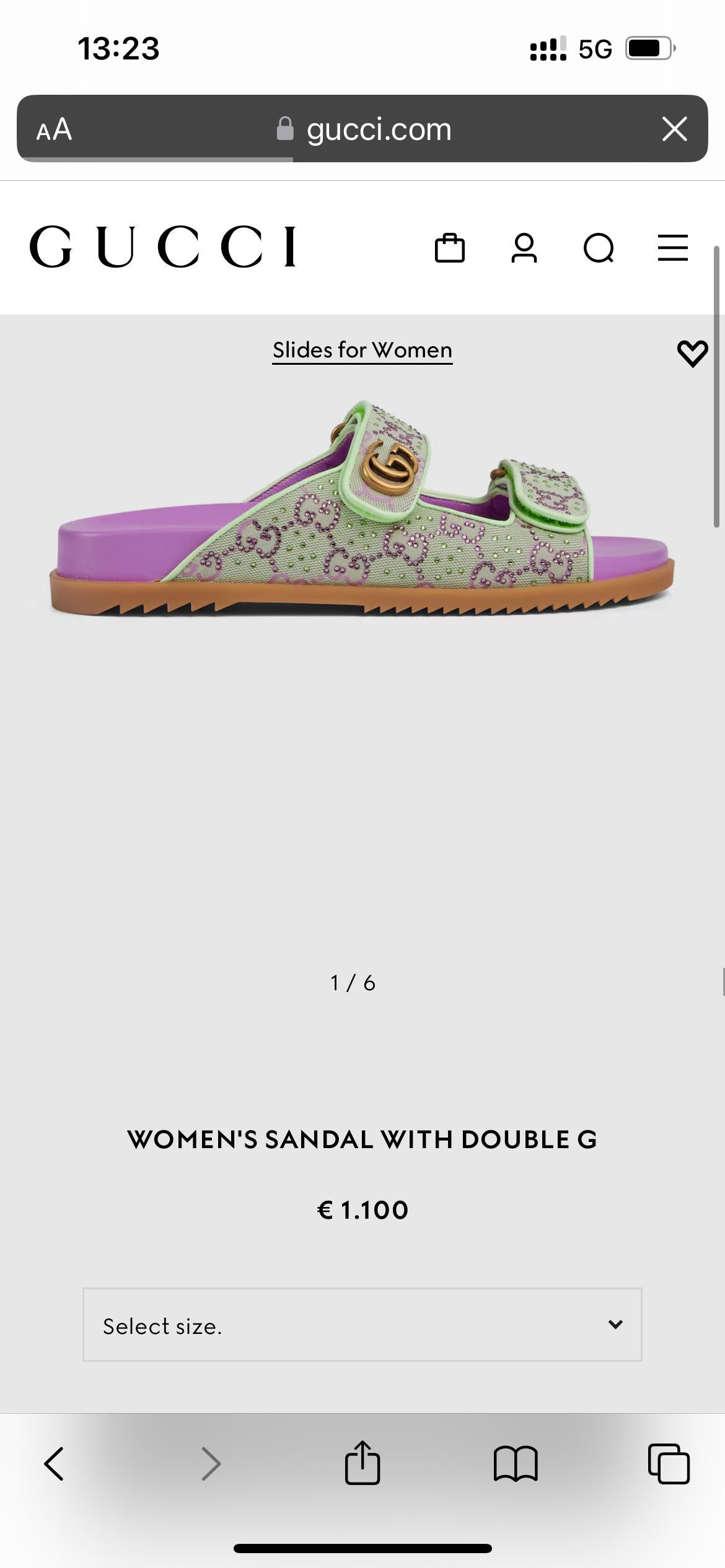Open the AA reader options
725x1568 pixels.
point(55,129)
